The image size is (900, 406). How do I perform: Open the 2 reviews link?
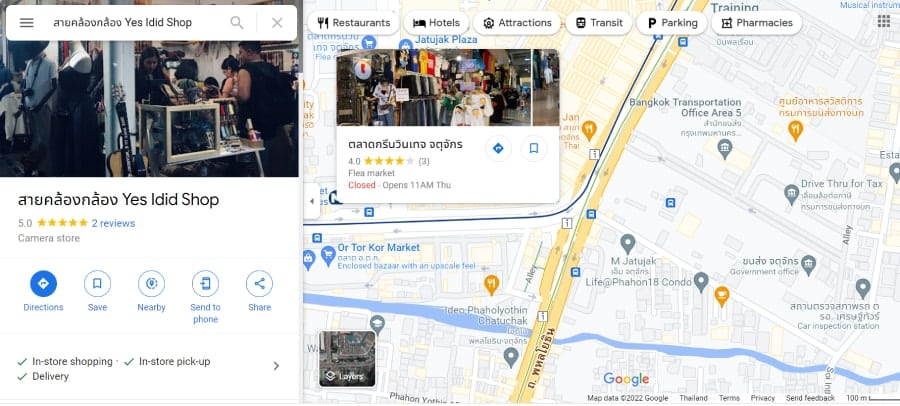[113, 223]
